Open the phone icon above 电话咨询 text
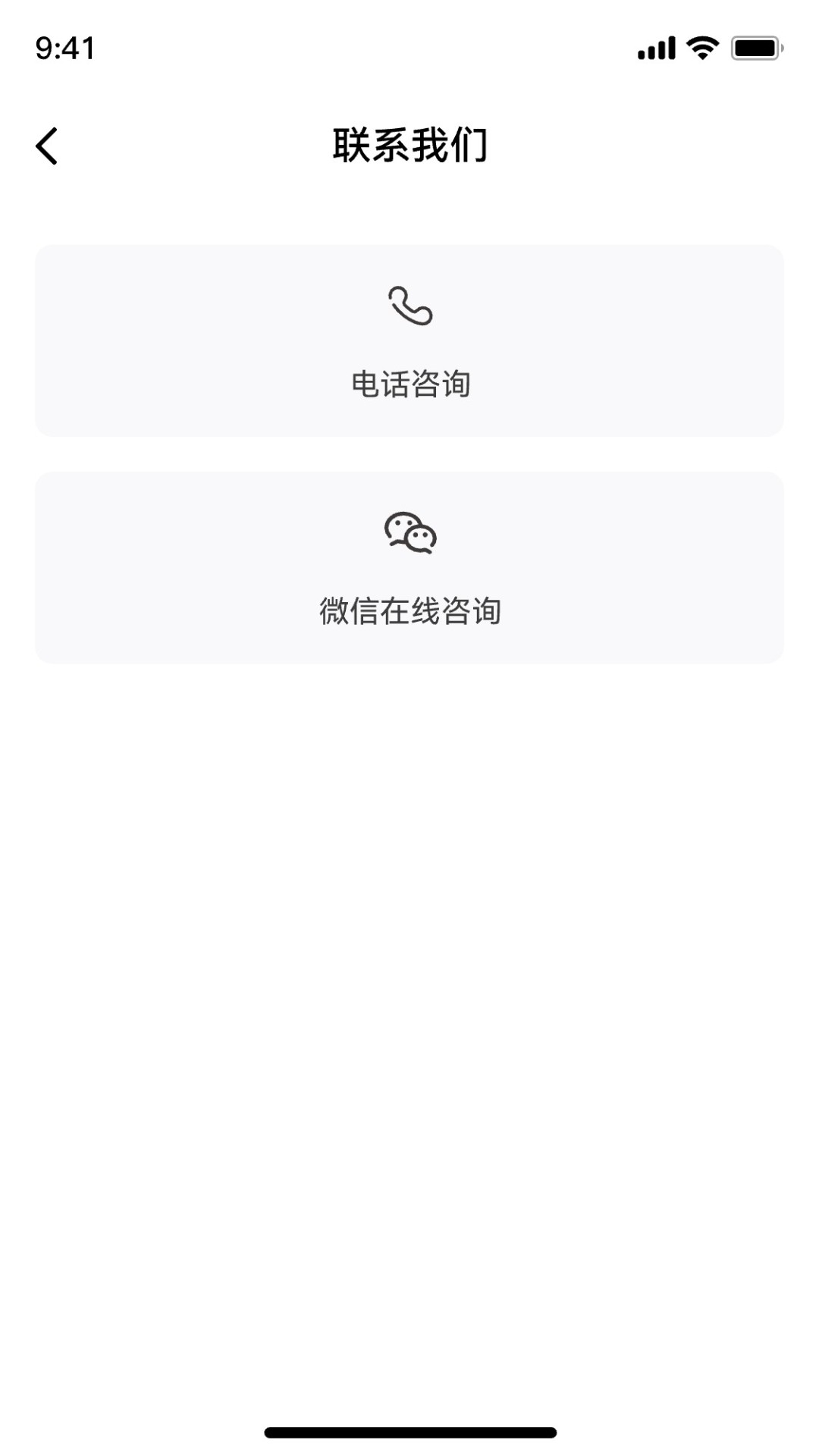The height and width of the screenshot is (1456, 819). 409,307
